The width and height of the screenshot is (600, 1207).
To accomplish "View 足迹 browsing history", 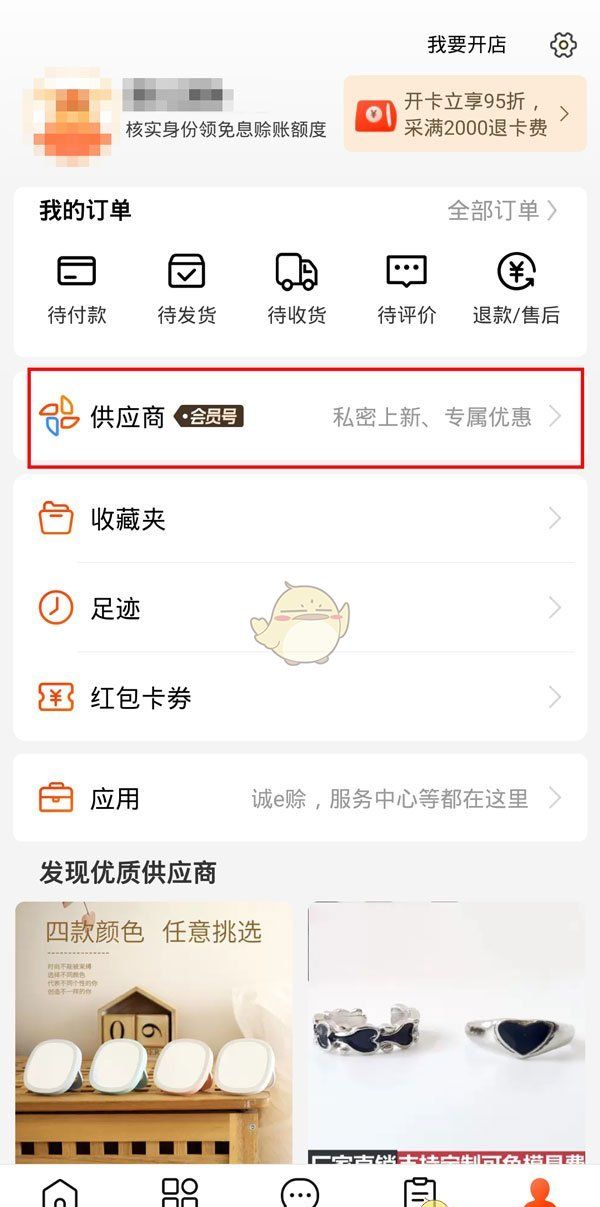I will pyautogui.click(x=300, y=608).
